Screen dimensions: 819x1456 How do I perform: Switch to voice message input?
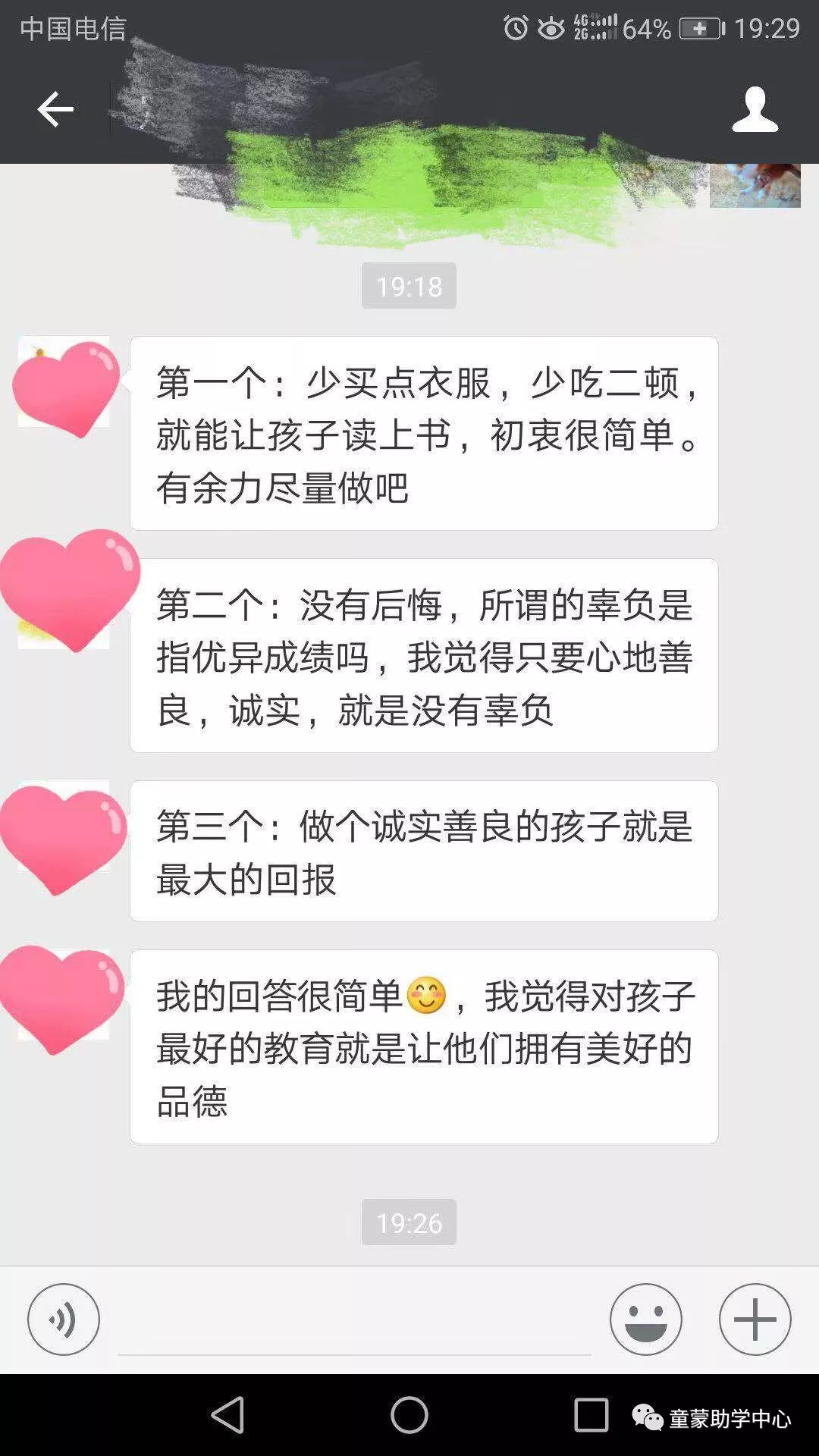click(64, 1319)
